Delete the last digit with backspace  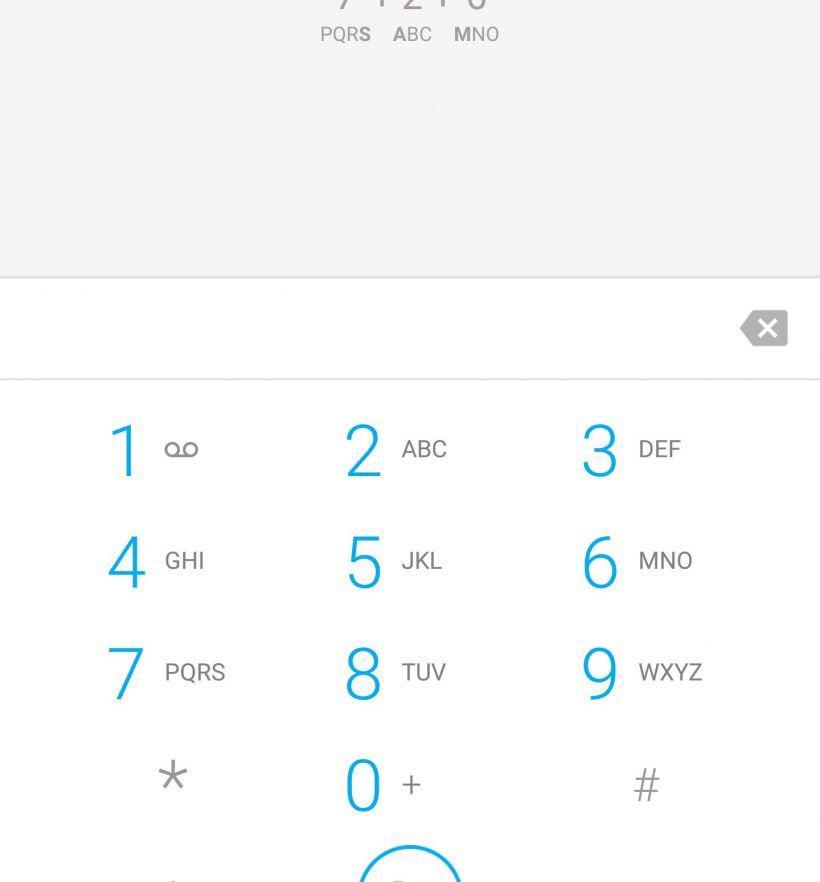click(x=765, y=328)
